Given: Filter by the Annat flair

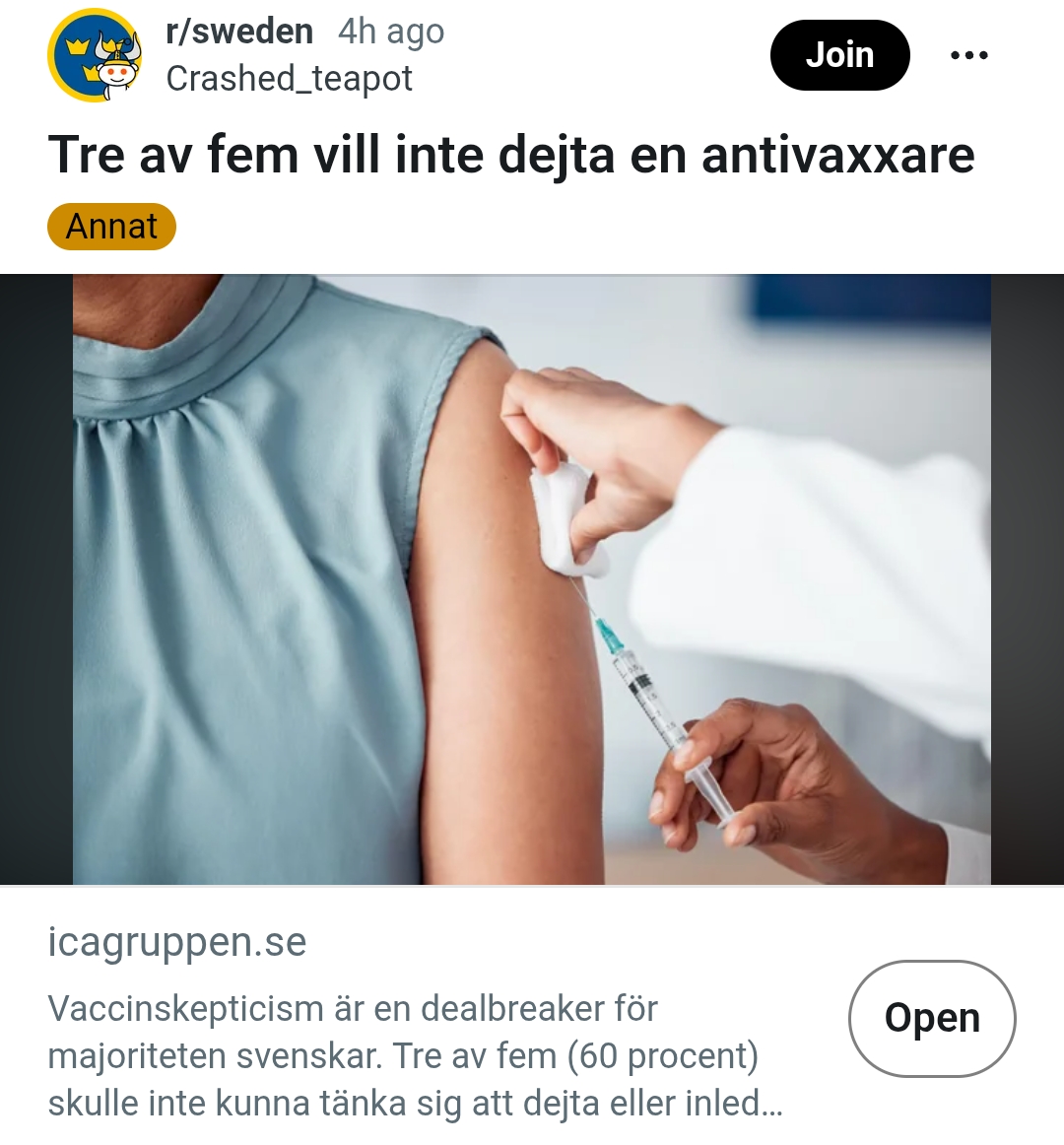Looking at the screenshot, I should click(111, 227).
